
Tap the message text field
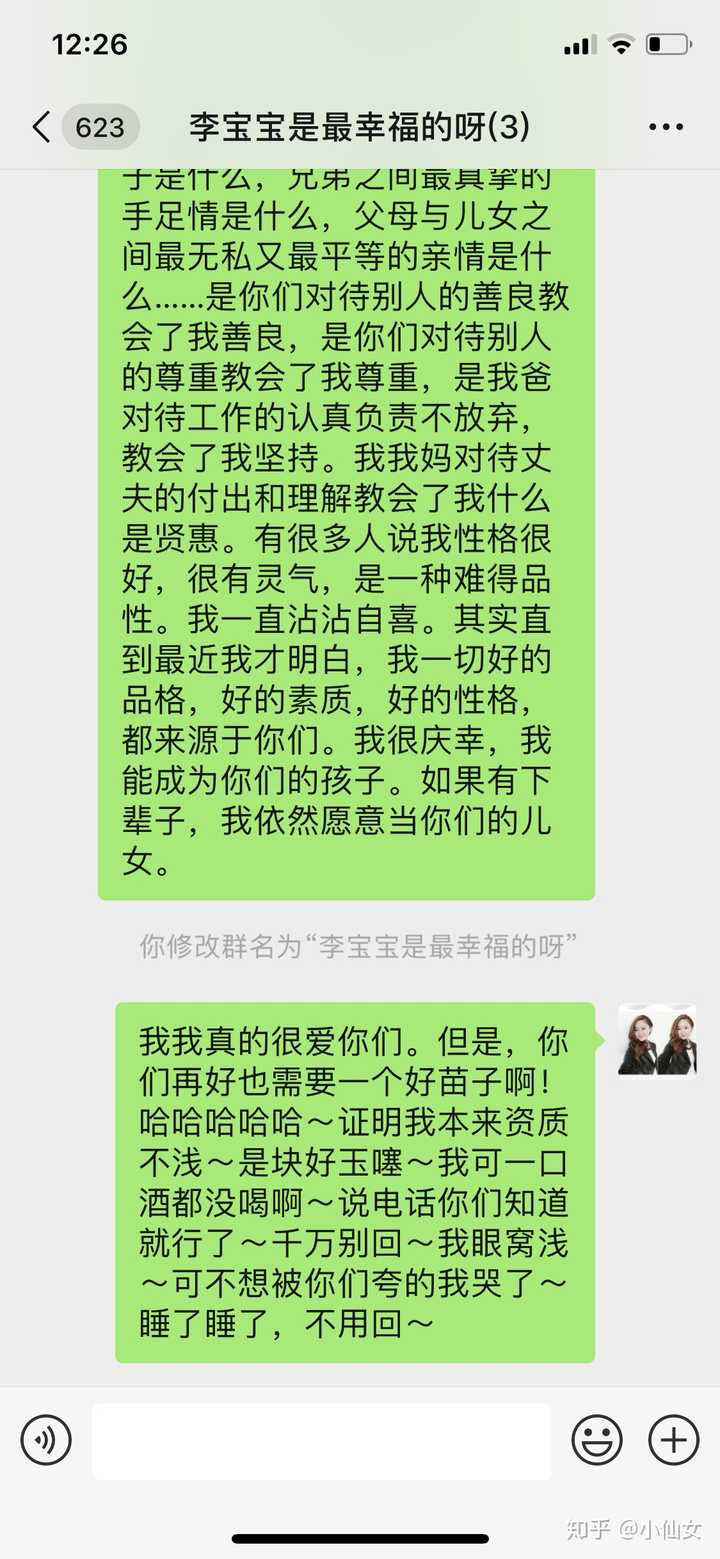321,1441
